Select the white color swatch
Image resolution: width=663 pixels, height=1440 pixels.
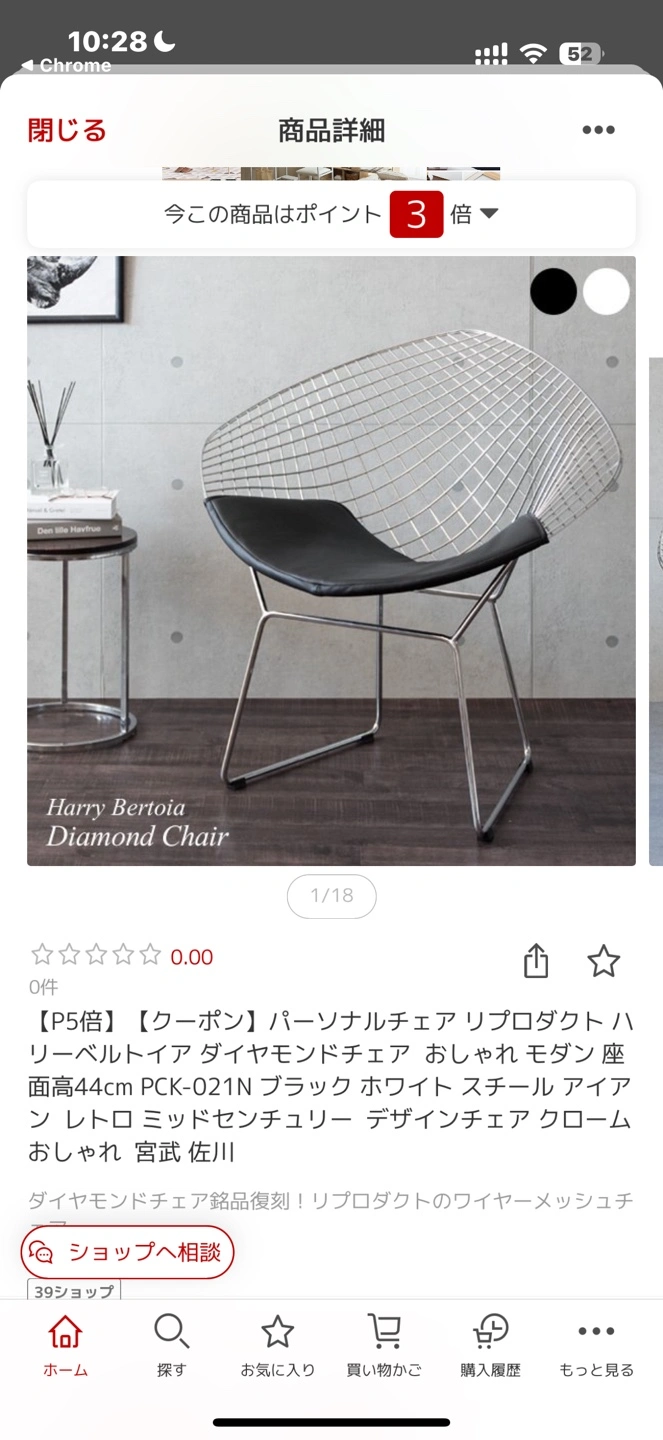(x=606, y=292)
